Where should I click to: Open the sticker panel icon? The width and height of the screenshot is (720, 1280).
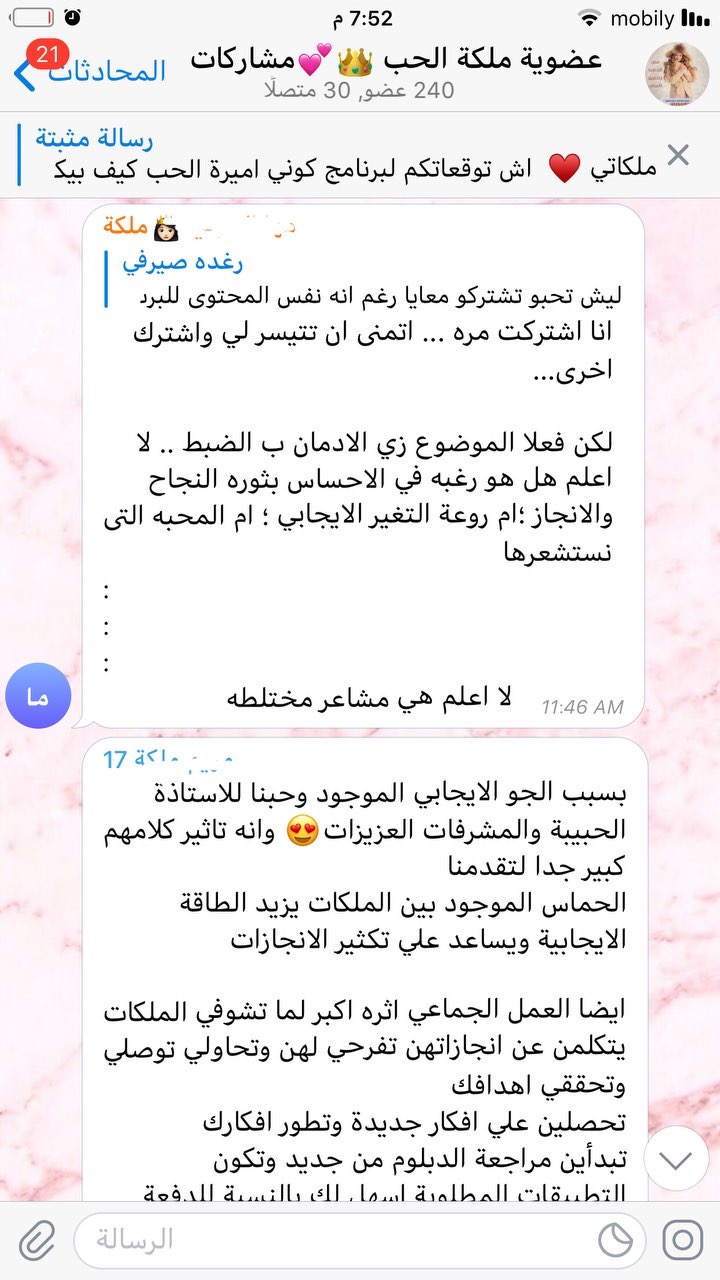click(615, 1241)
